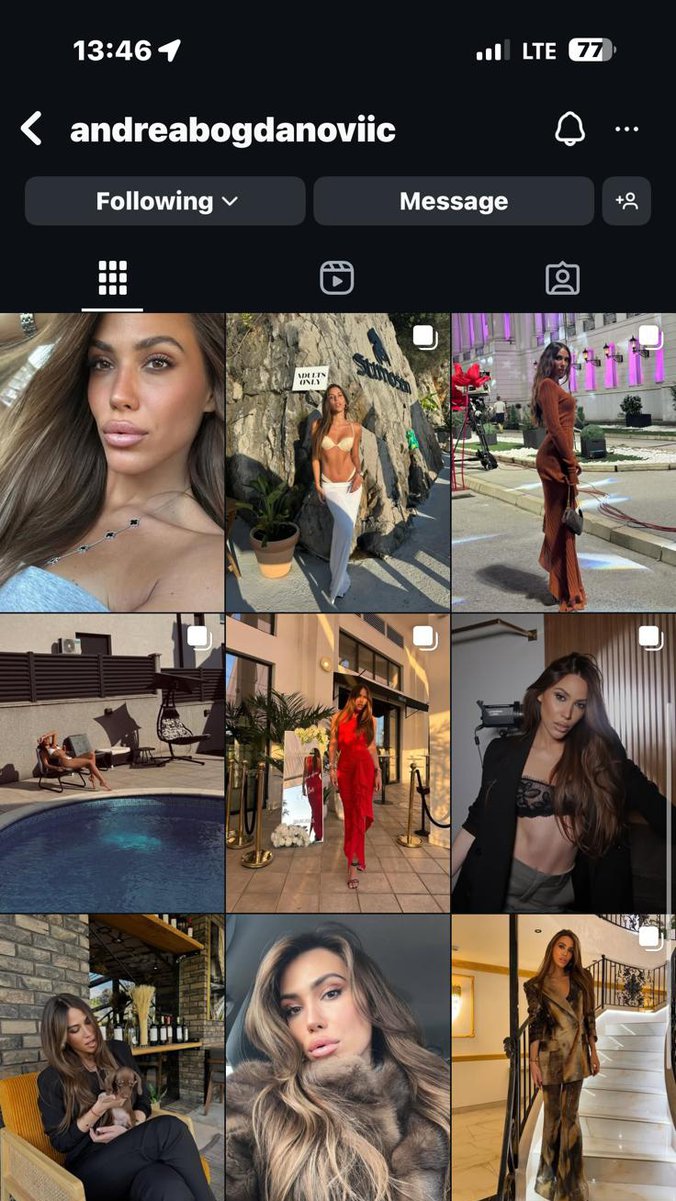Open the red dress post

(x=337, y=762)
